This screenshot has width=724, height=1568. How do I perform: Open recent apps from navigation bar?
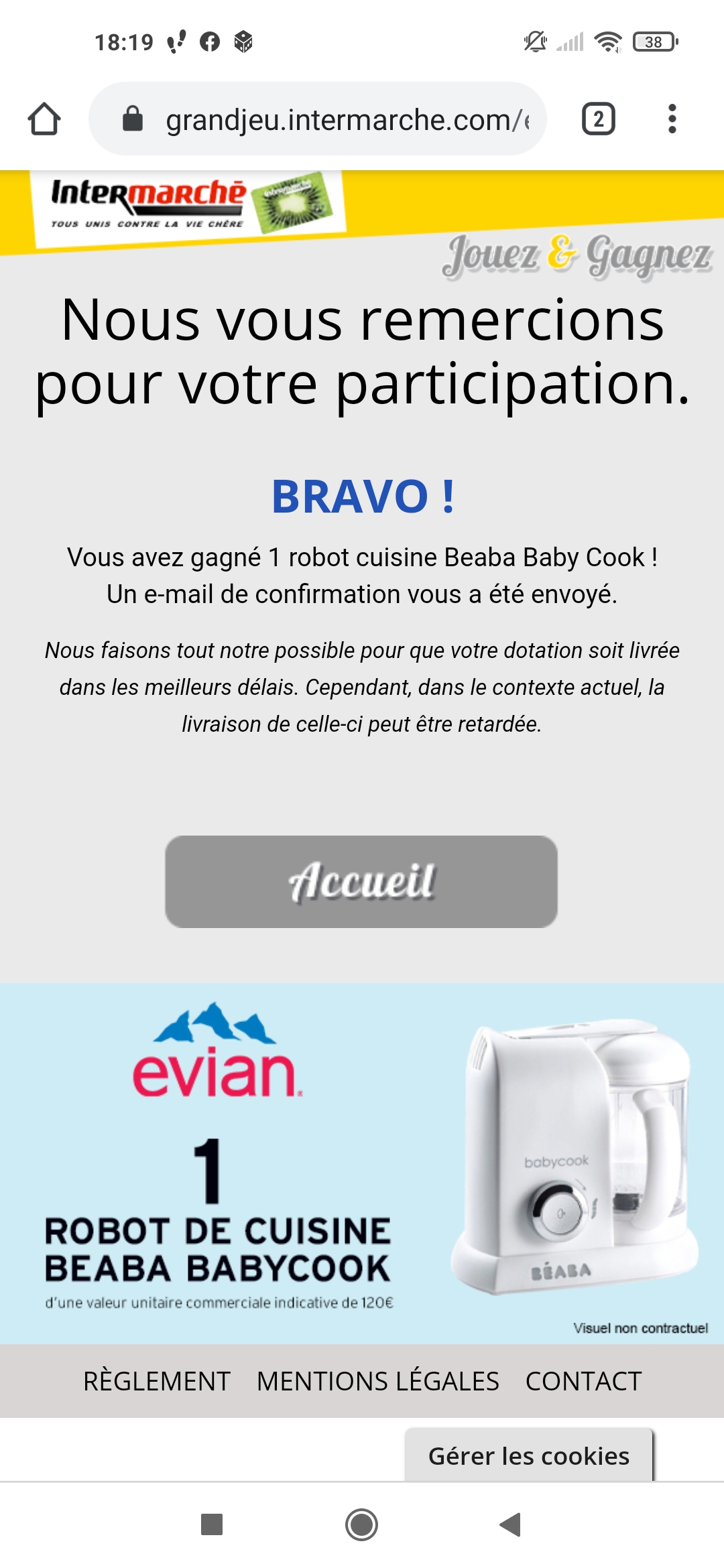pyautogui.click(x=212, y=1524)
